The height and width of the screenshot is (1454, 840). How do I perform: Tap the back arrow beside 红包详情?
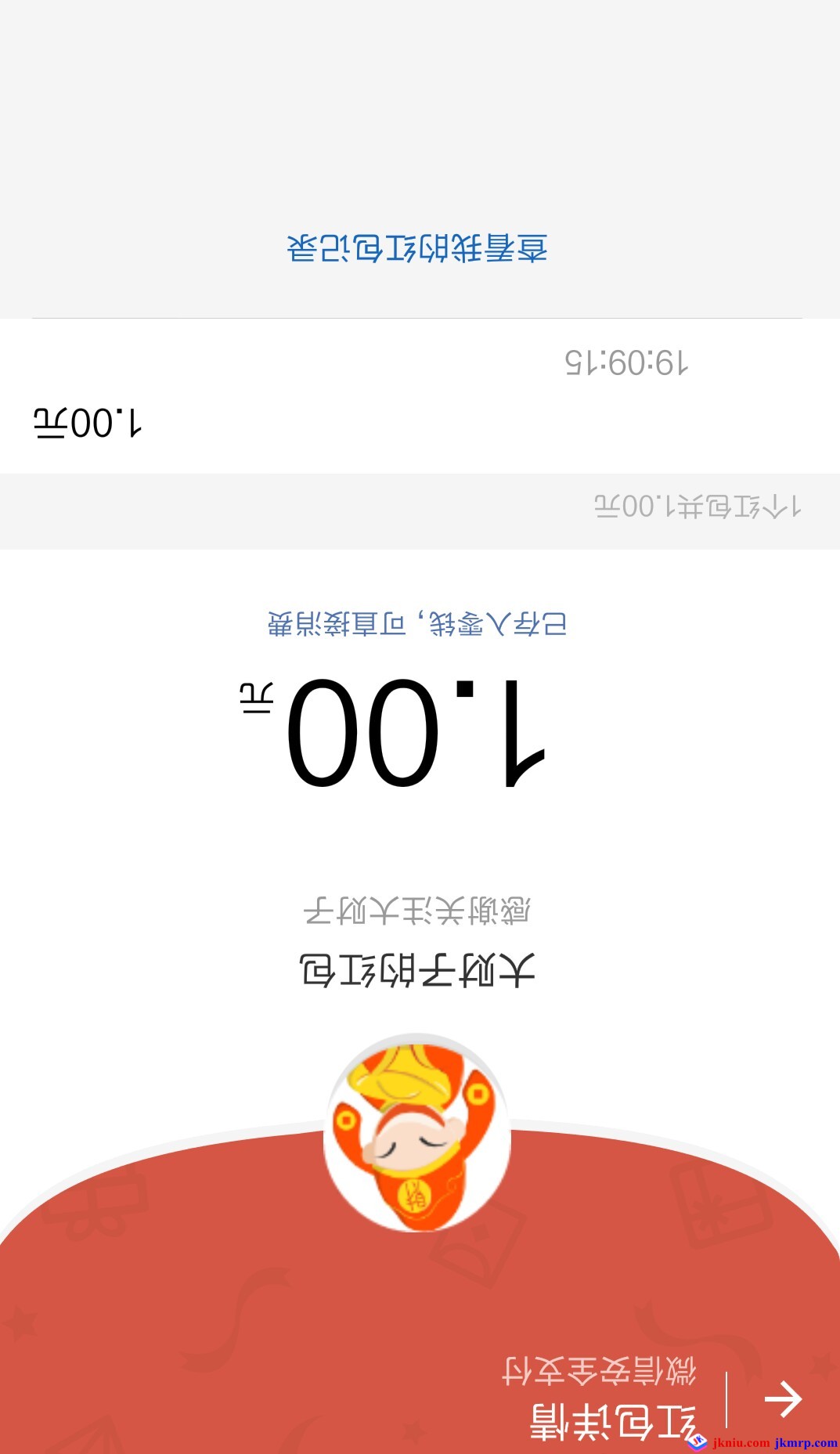click(783, 1399)
